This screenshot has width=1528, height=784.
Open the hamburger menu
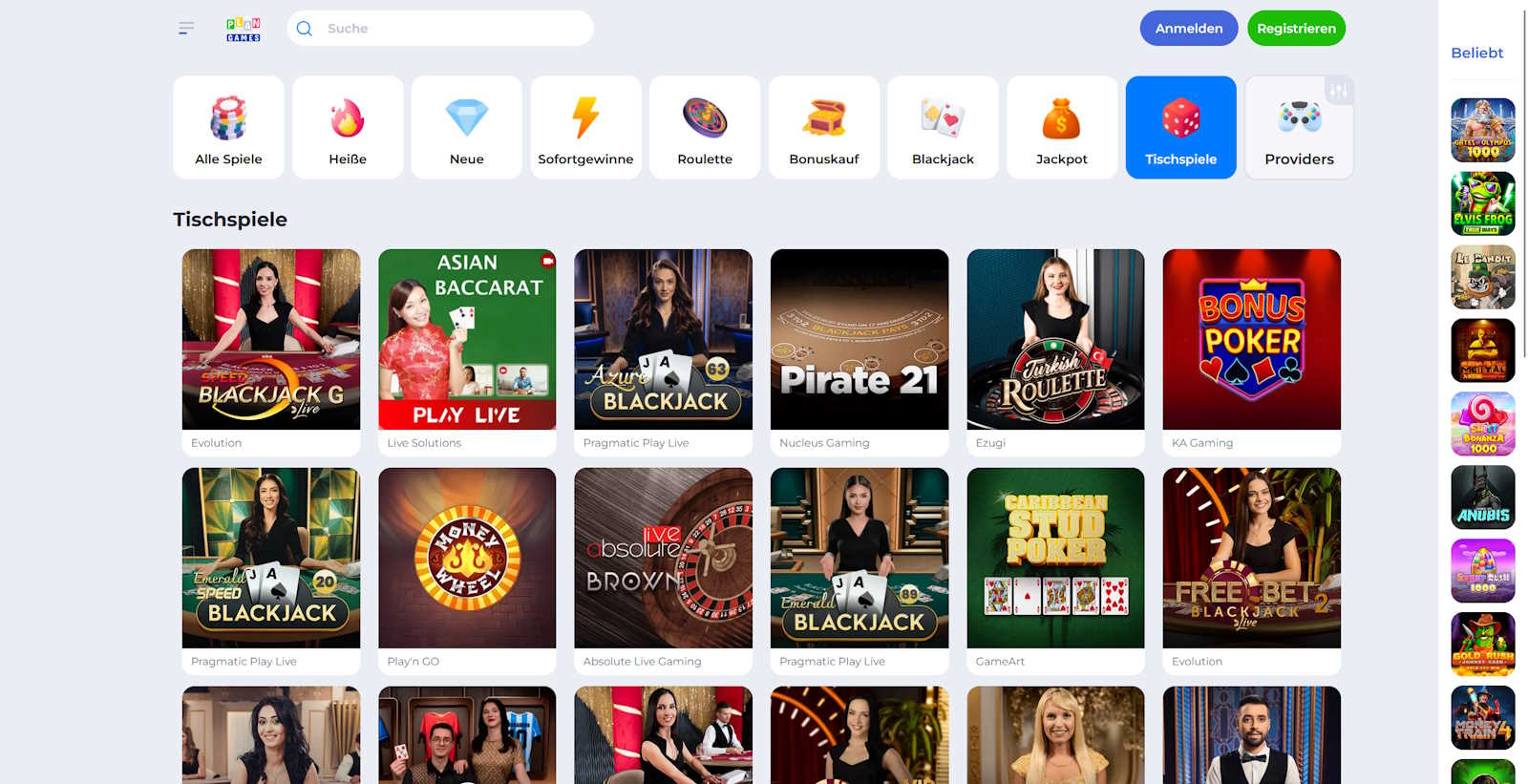pos(186,29)
